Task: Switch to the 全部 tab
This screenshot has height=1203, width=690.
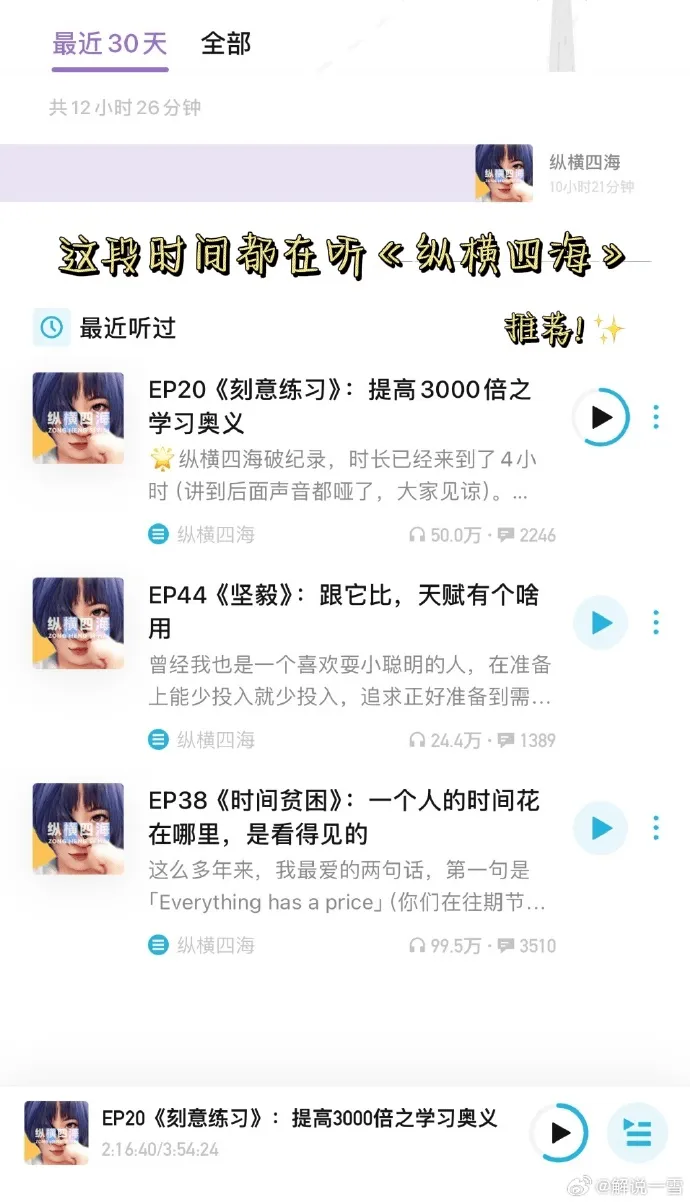Action: [x=225, y=44]
